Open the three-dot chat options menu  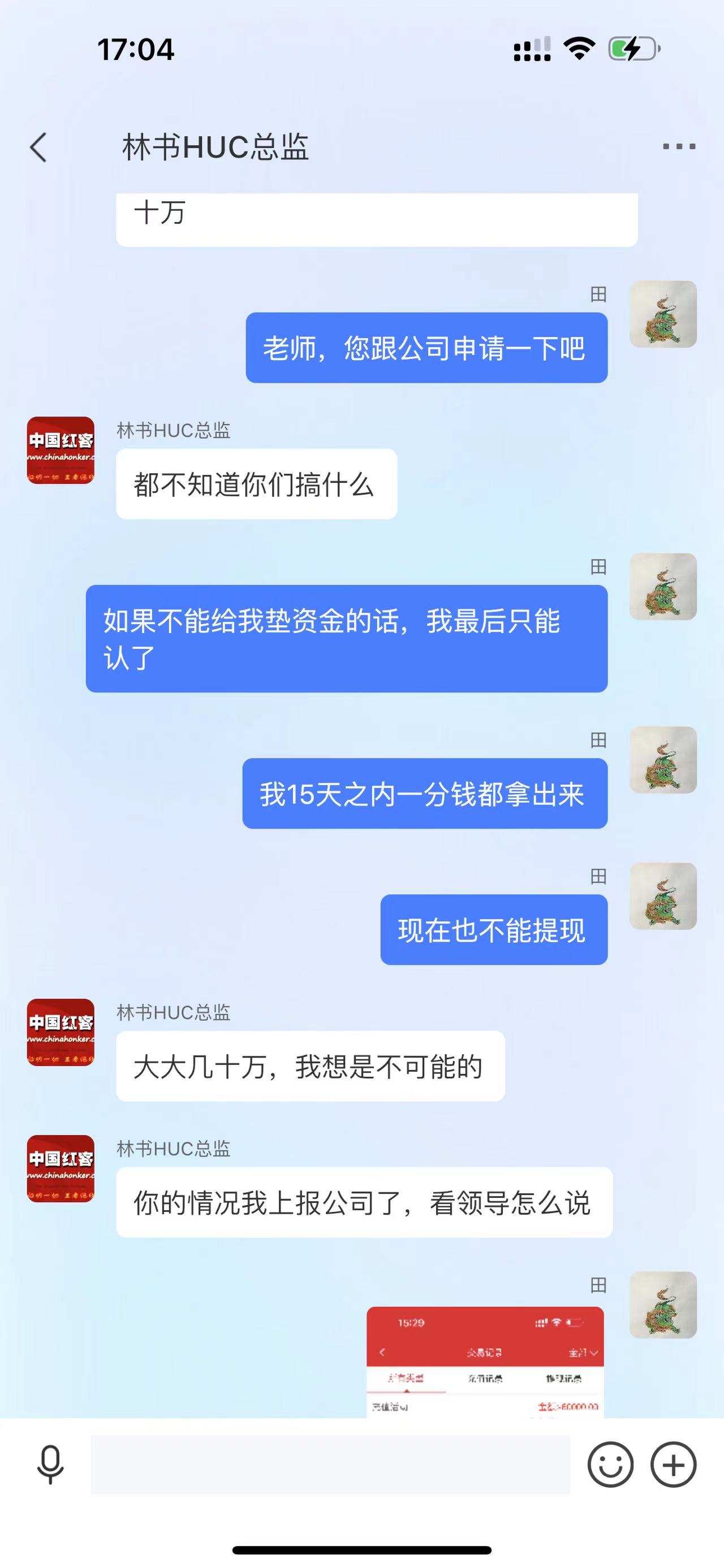[x=678, y=147]
